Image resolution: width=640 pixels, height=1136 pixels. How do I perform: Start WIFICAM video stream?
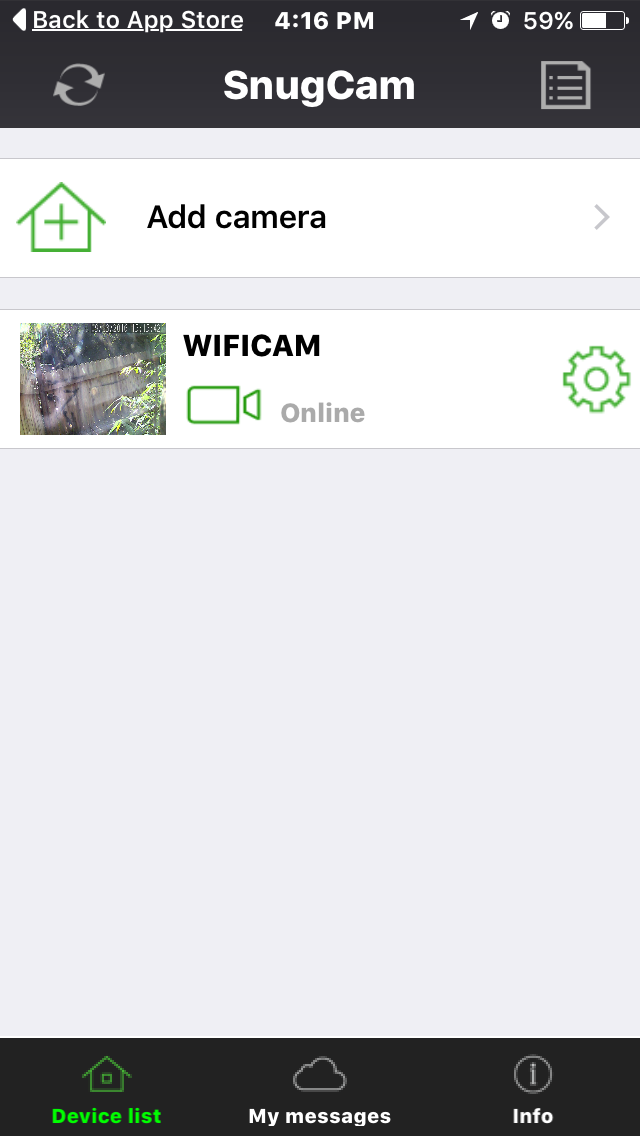[224, 405]
